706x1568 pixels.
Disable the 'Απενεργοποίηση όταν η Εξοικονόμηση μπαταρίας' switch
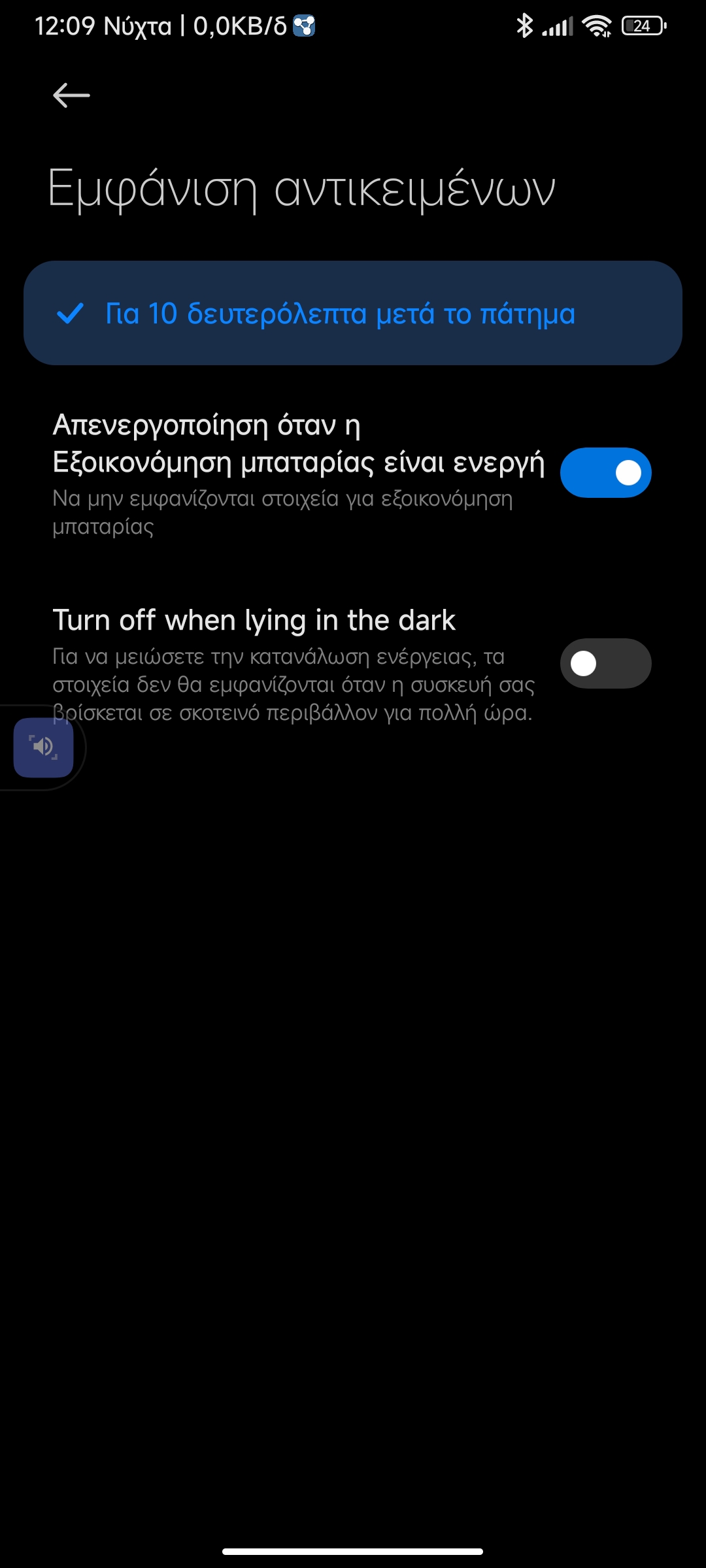tap(605, 472)
